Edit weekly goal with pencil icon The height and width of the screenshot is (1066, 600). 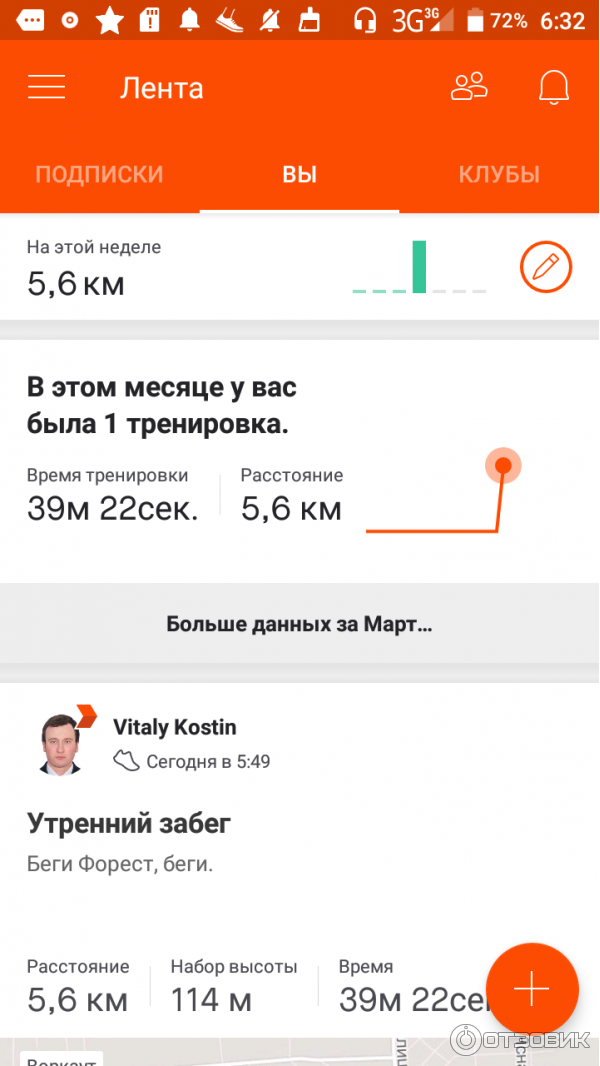[546, 267]
